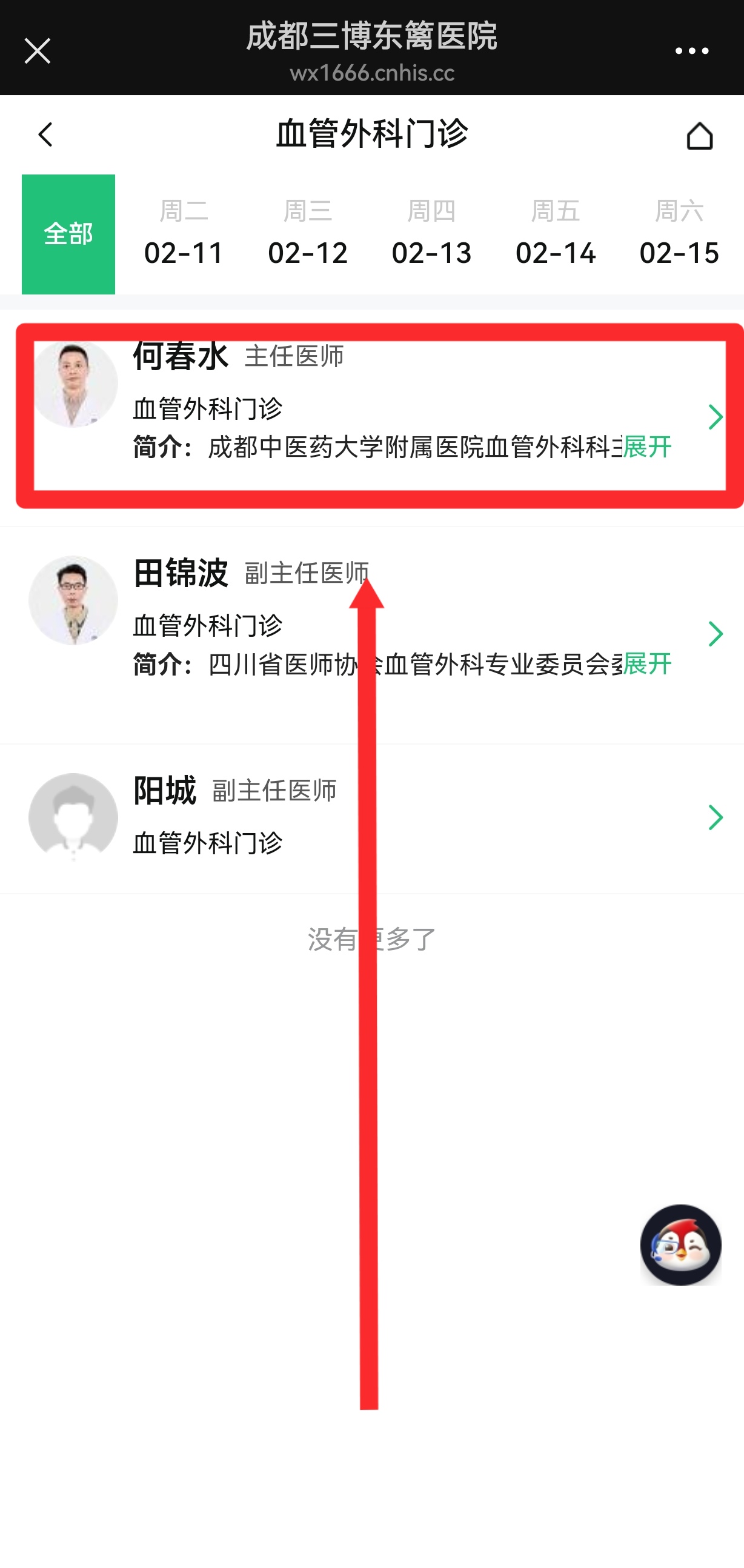Switch to 周二 02-11 tab
The height and width of the screenshot is (1568, 744).
tap(184, 234)
